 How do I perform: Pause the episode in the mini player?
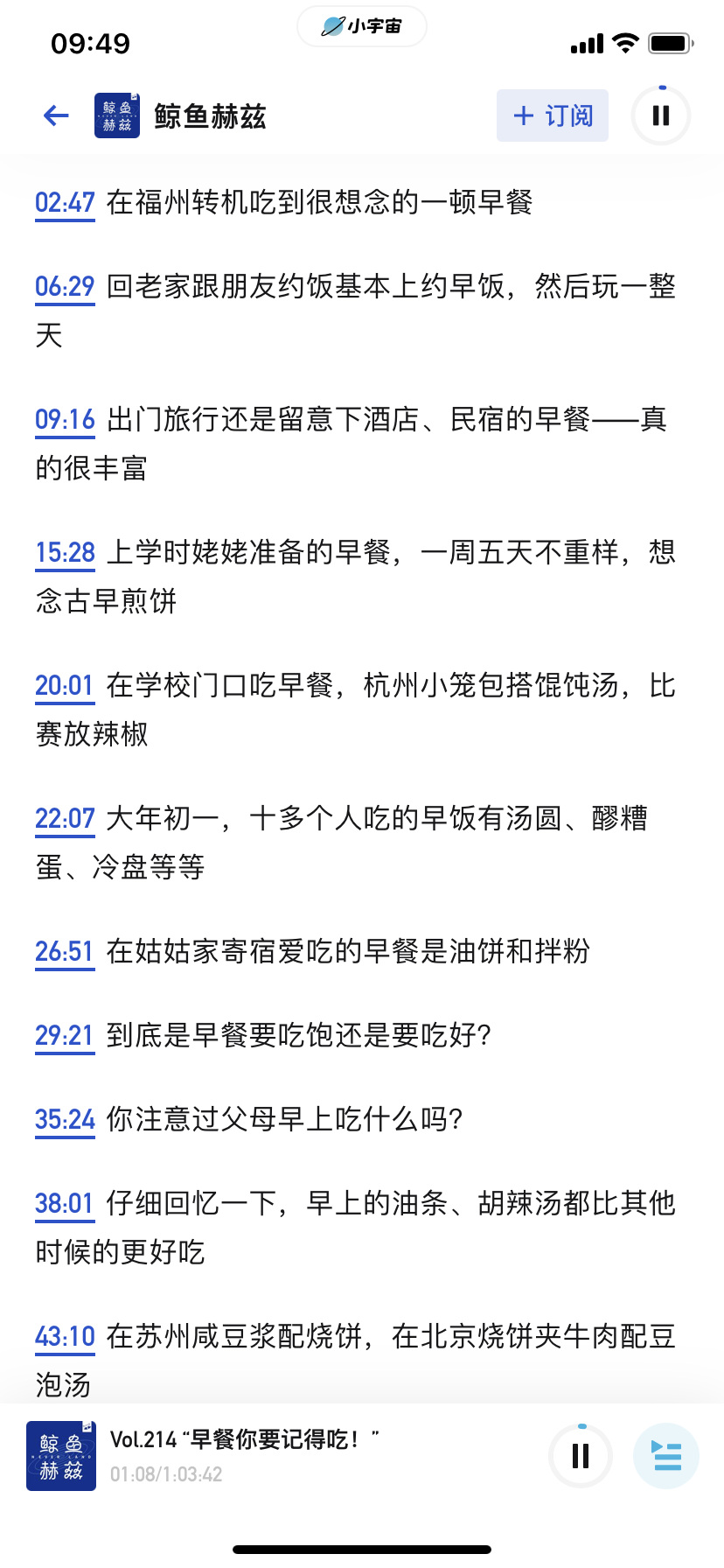coord(581,1456)
